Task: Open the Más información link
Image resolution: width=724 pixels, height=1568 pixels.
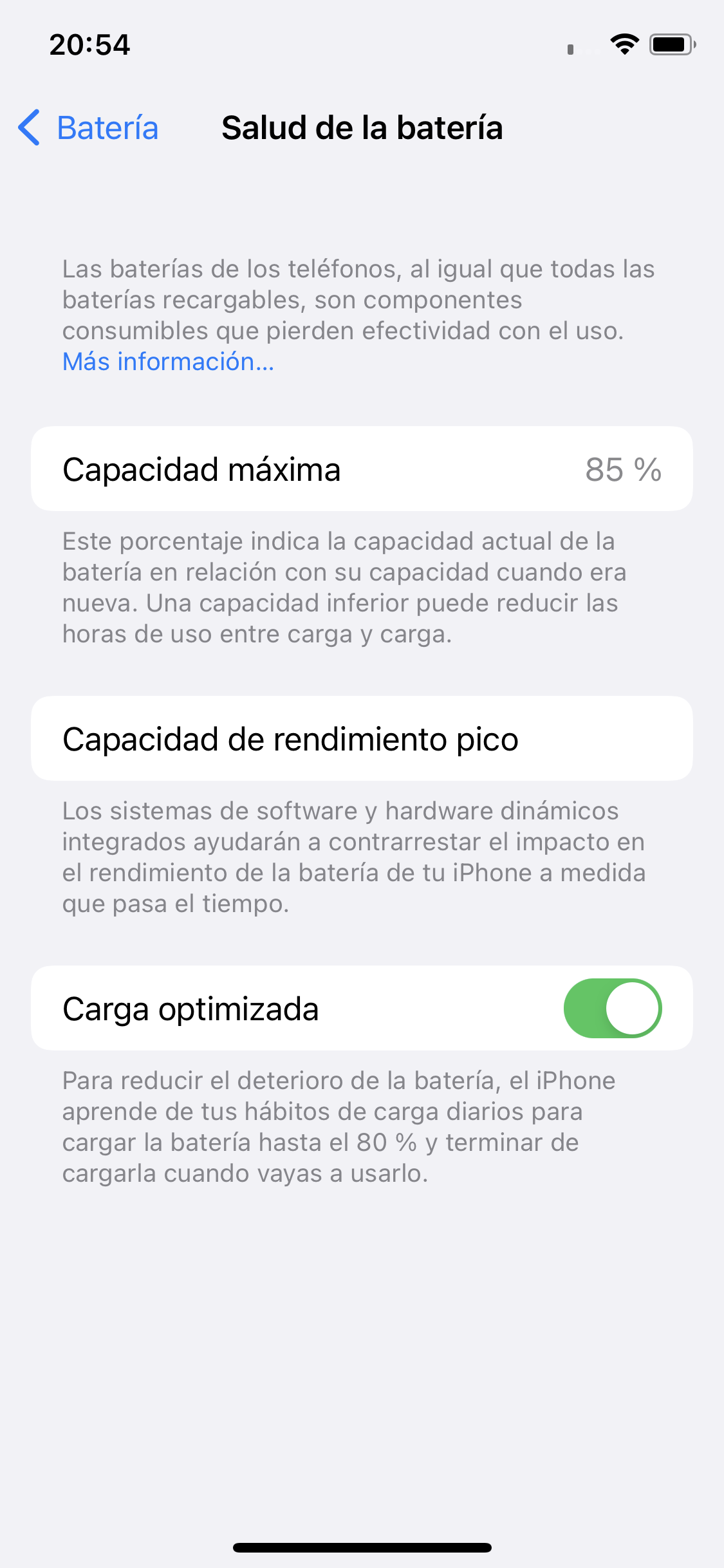Action: (168, 362)
